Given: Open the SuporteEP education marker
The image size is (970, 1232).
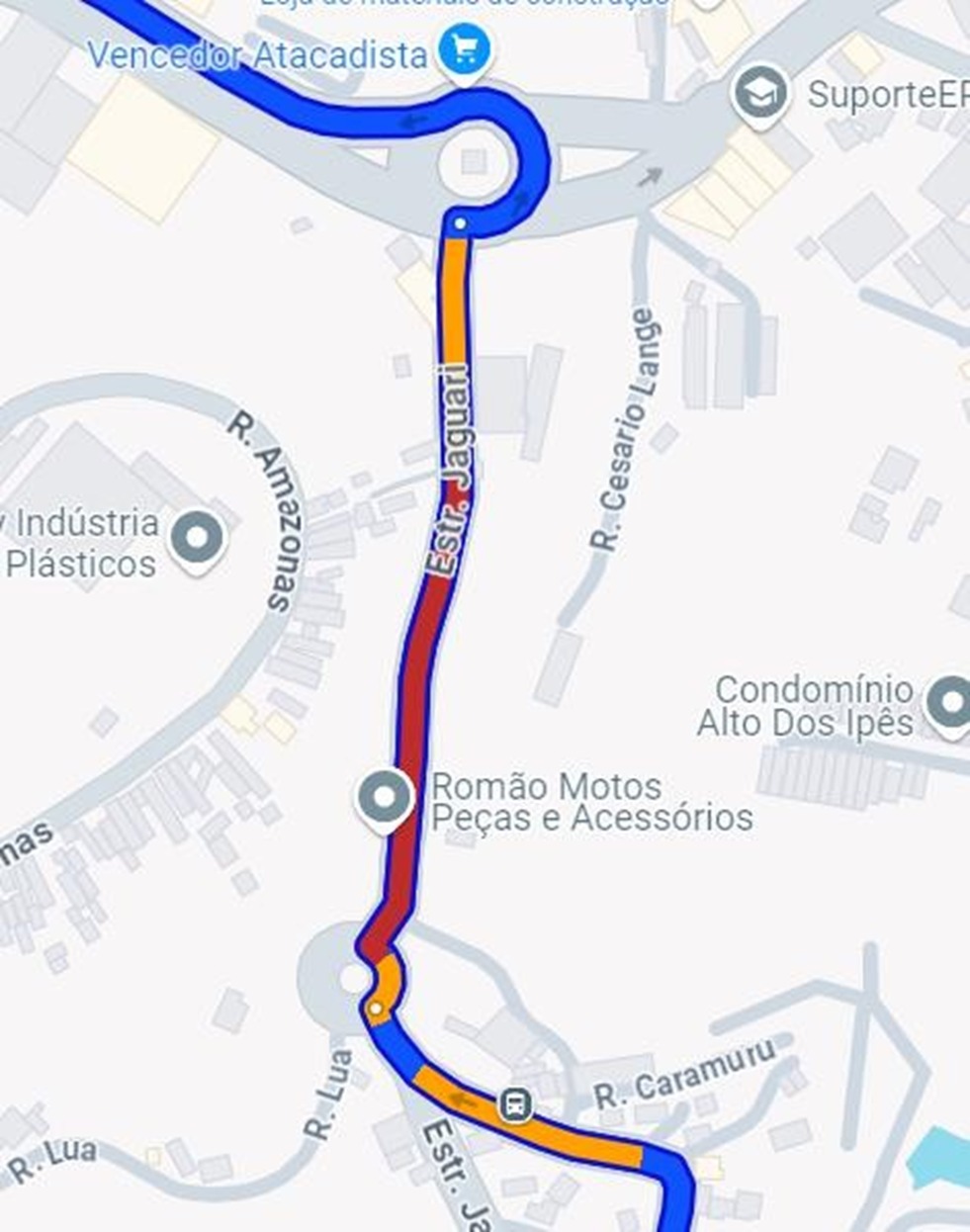Looking at the screenshot, I should tap(760, 93).
